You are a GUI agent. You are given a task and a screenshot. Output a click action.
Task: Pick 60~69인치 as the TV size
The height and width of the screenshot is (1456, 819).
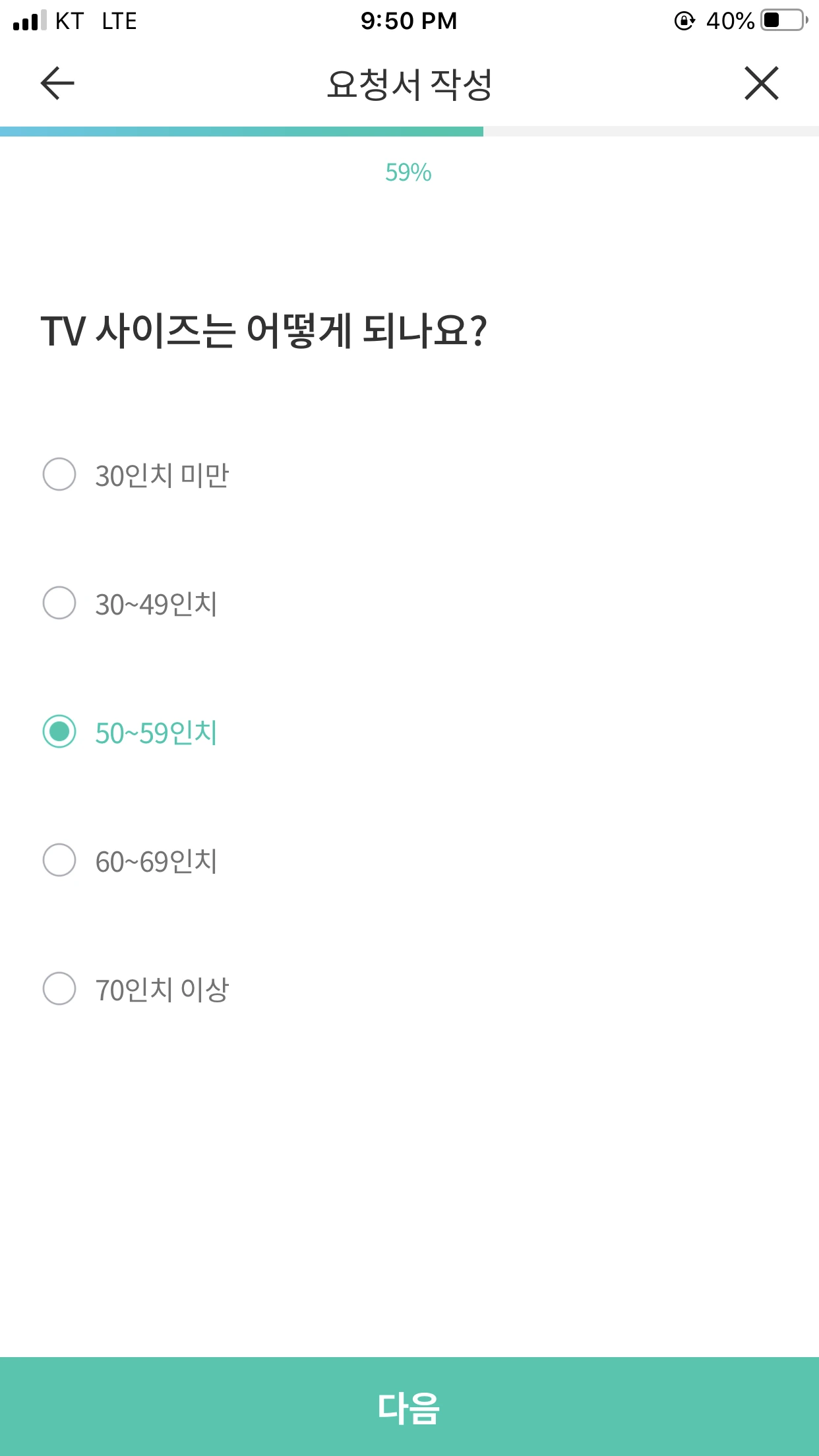click(59, 860)
